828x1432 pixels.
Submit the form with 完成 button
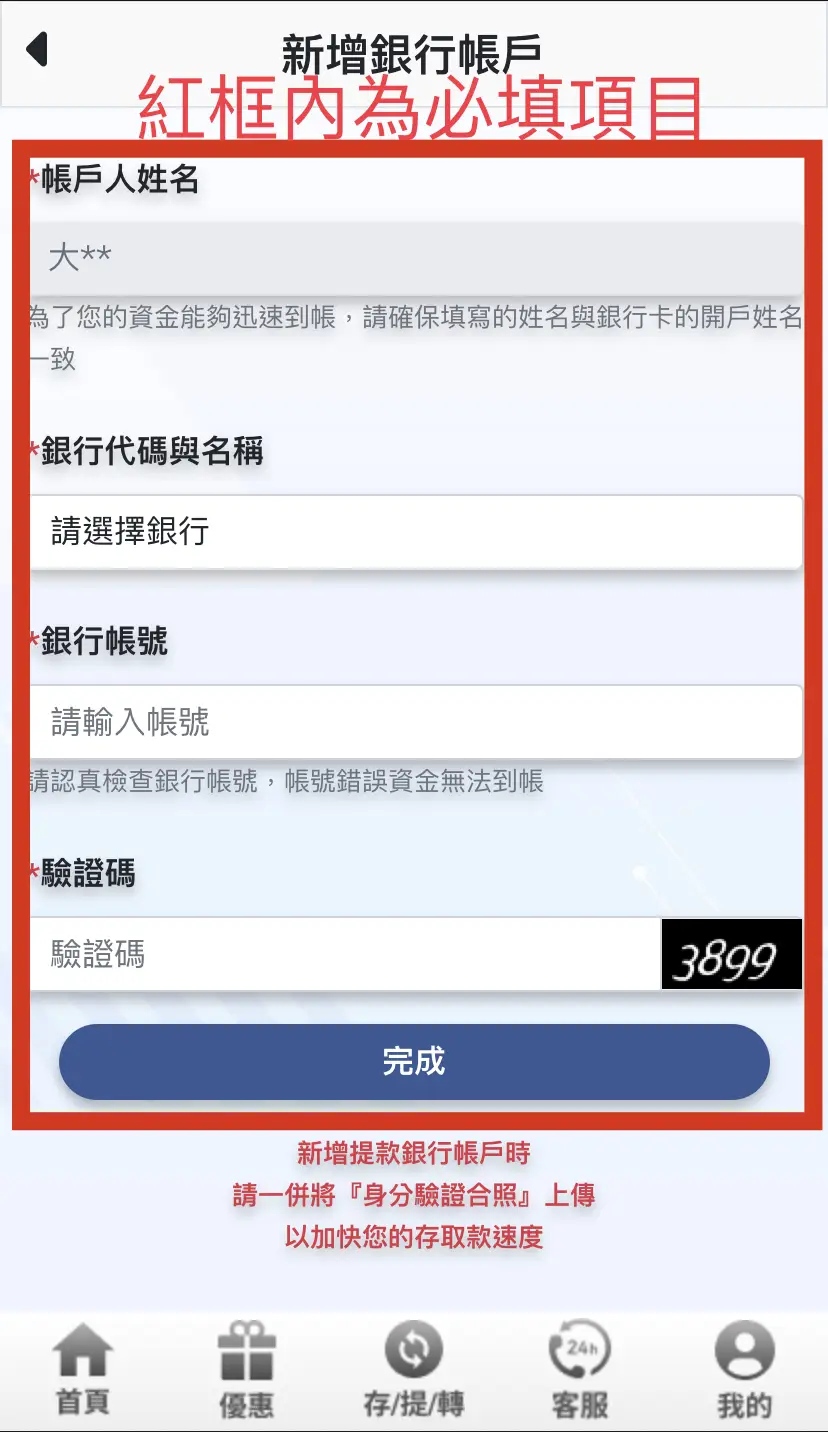pos(414,1061)
